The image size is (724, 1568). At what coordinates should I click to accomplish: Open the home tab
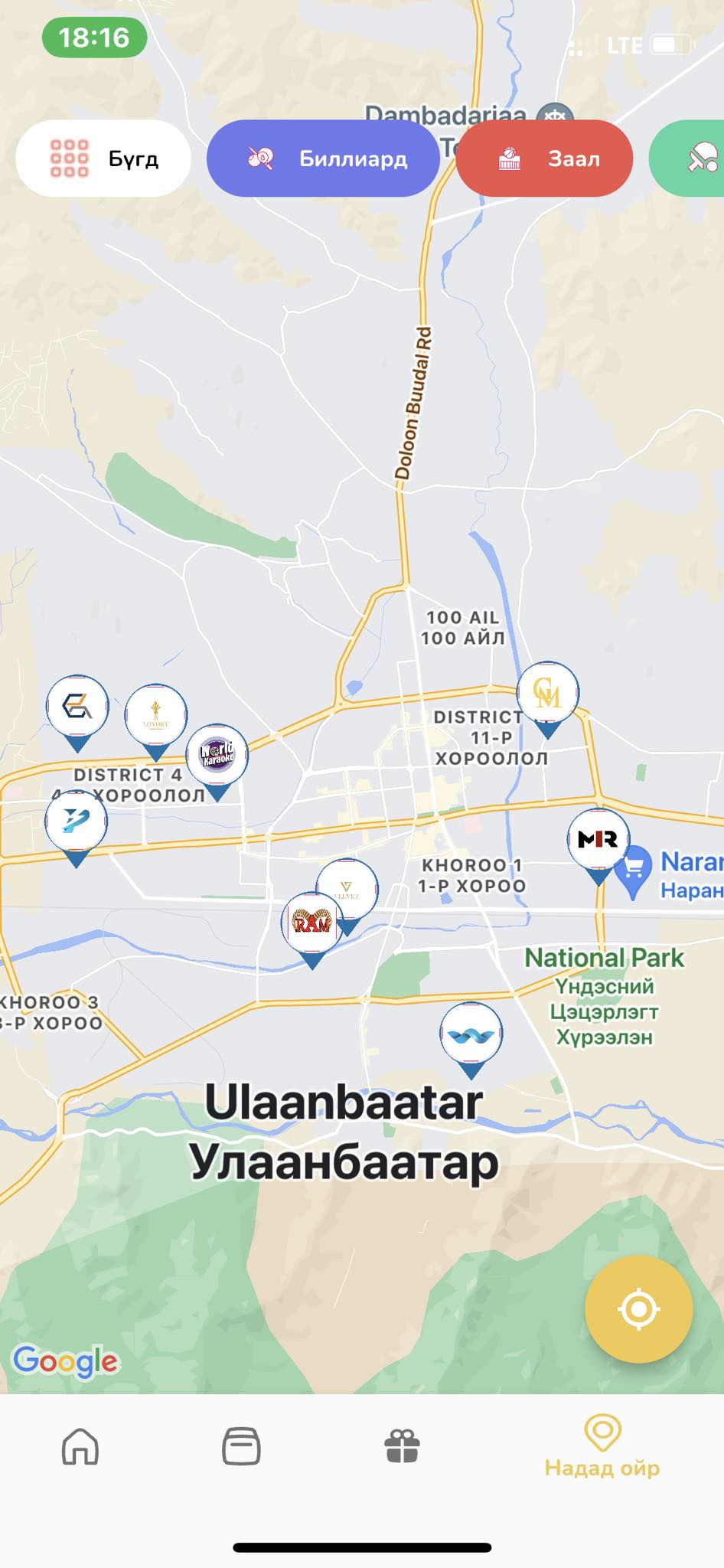pyautogui.click(x=80, y=1447)
